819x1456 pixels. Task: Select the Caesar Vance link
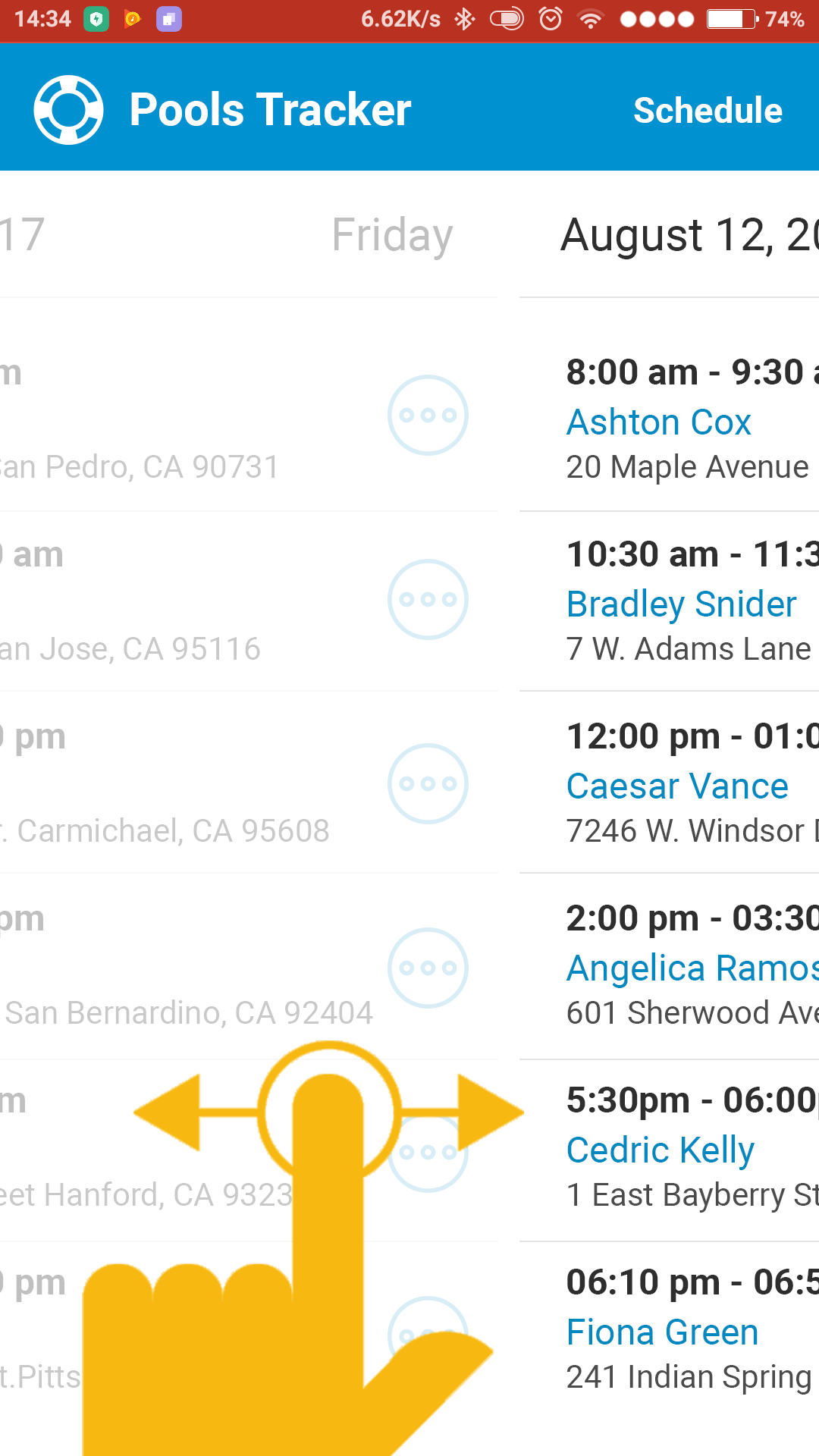coord(677,786)
